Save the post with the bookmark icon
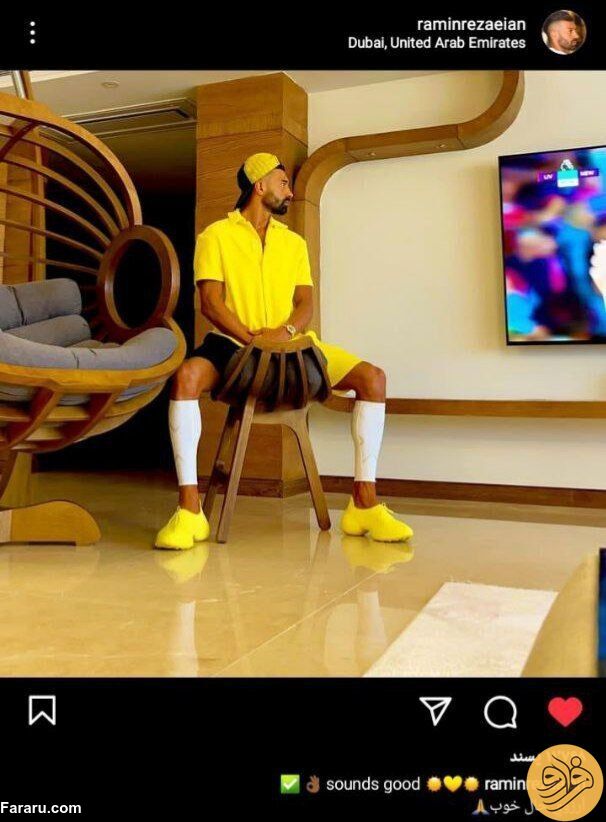Image resolution: width=606 pixels, height=822 pixels. [42, 710]
